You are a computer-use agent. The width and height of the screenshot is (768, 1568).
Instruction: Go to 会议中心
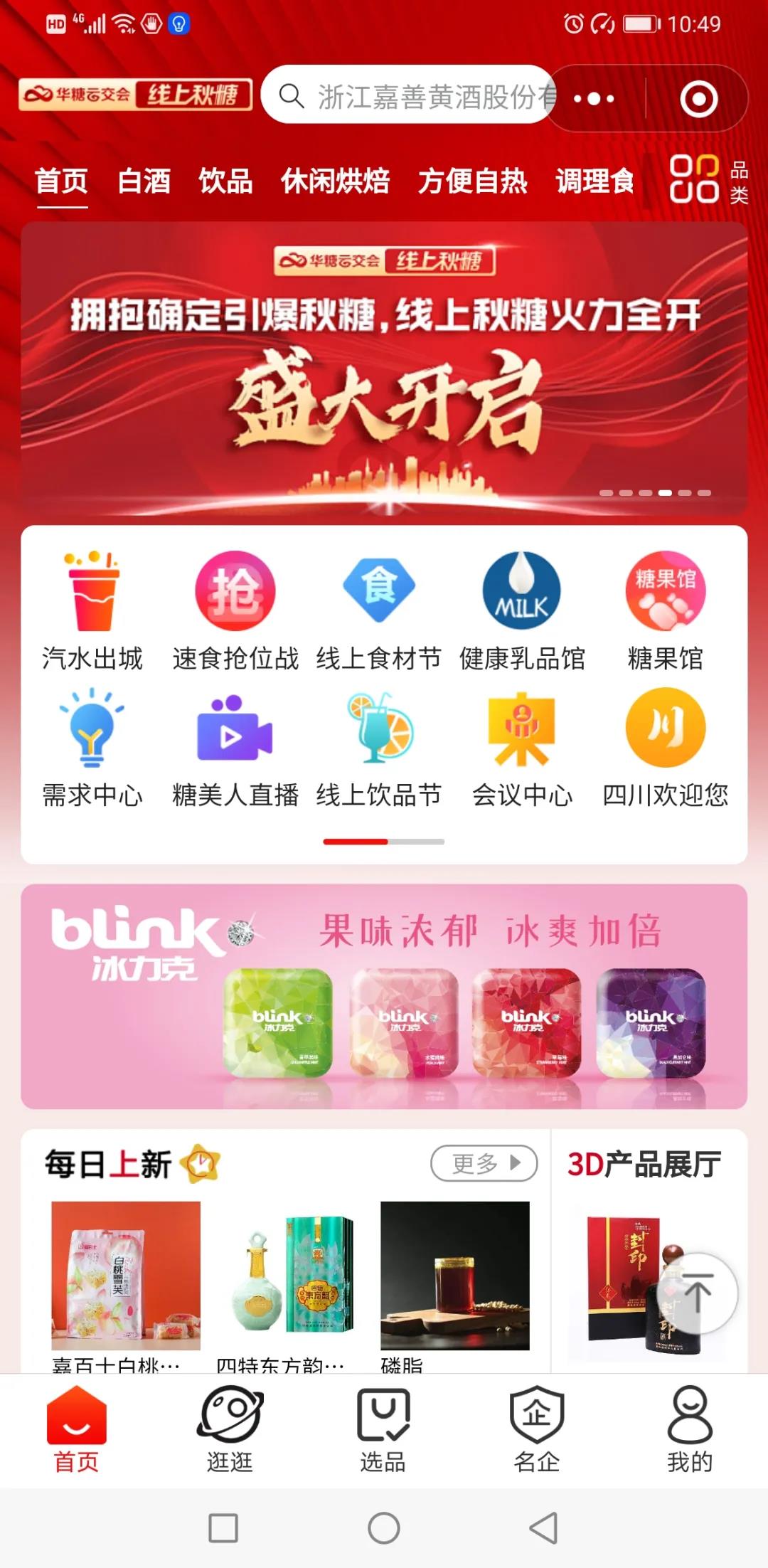[x=522, y=748]
